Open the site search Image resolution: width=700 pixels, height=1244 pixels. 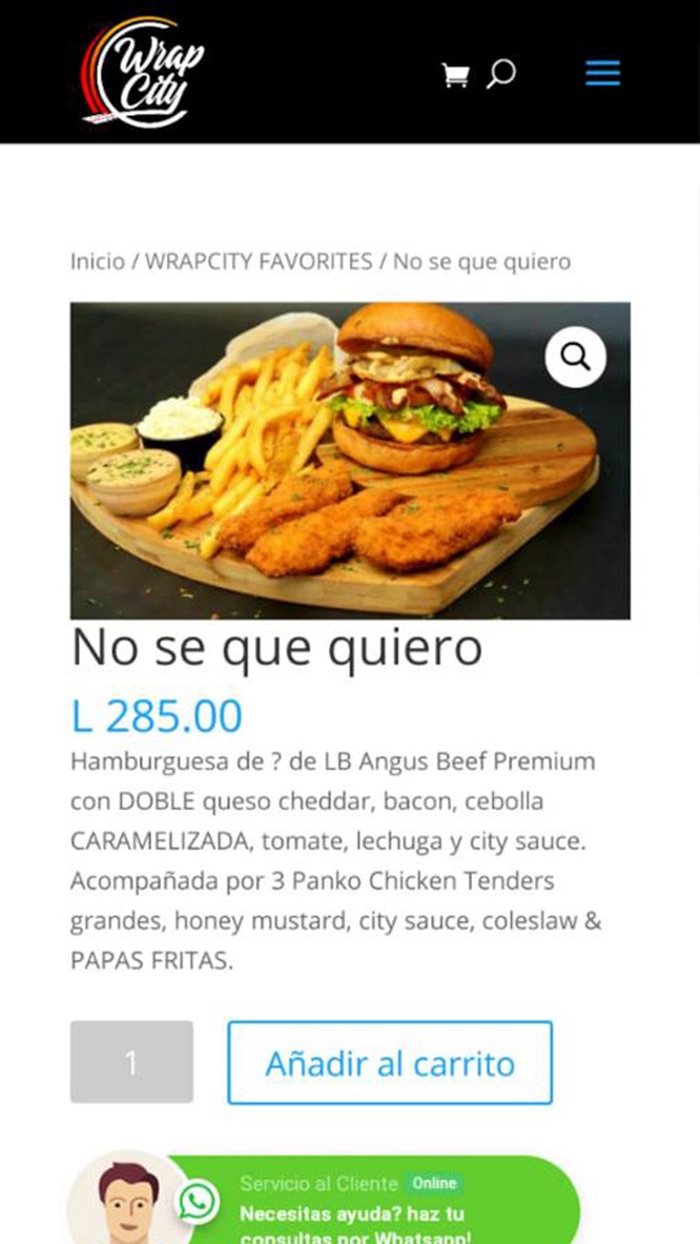pos(501,73)
